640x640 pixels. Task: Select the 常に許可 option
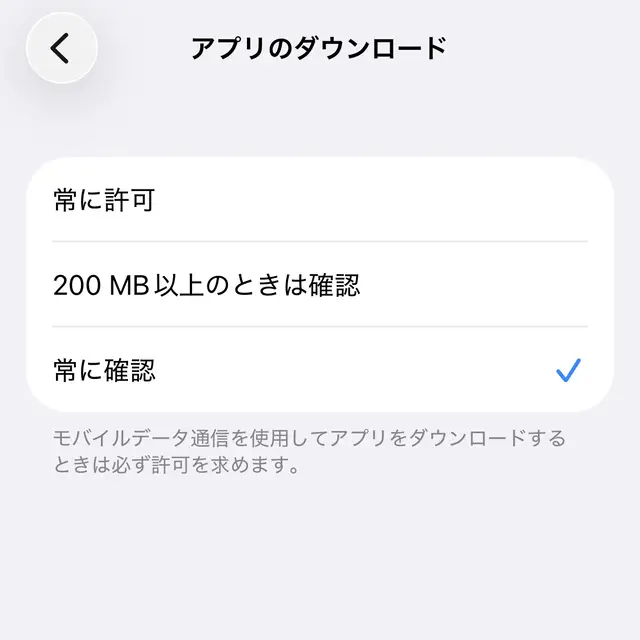tap(320, 201)
